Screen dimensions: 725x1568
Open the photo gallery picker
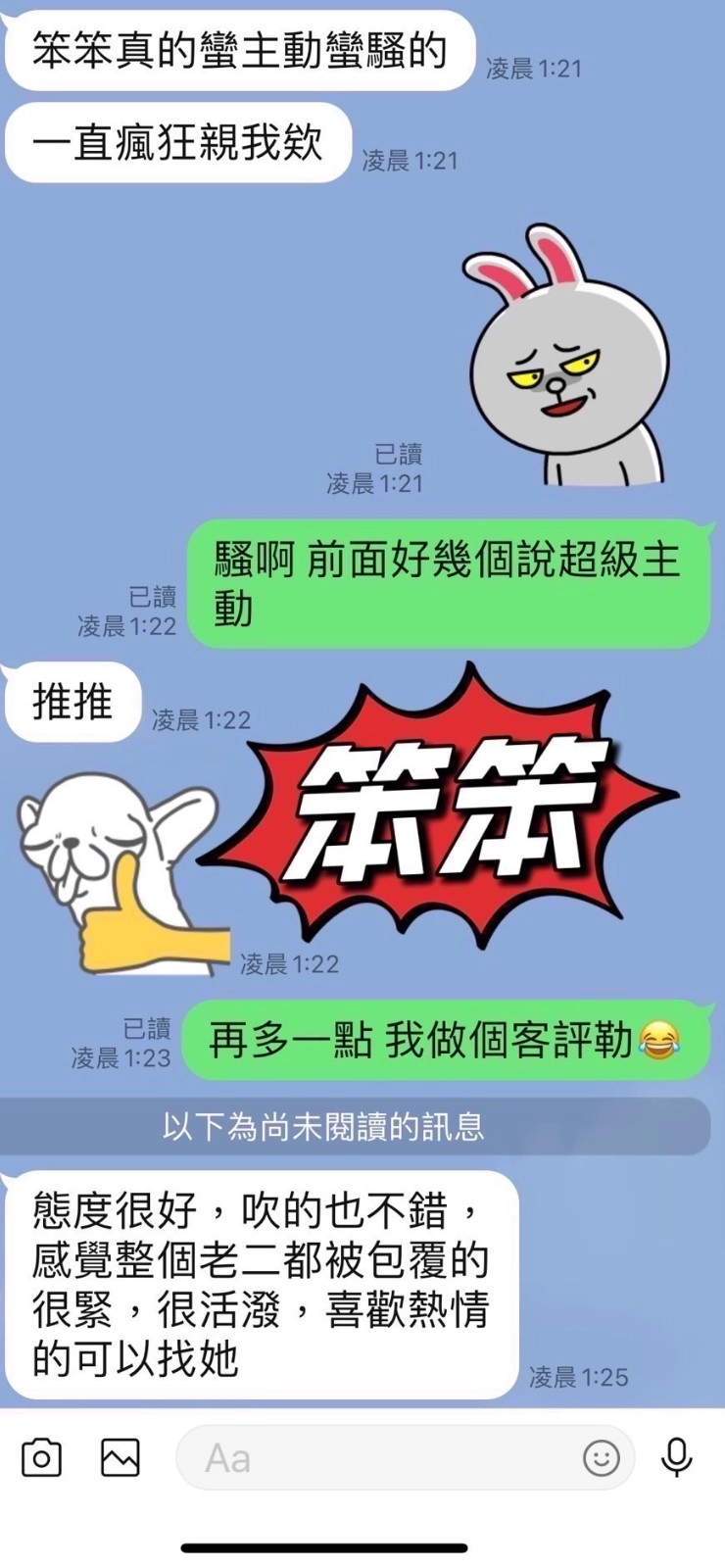tap(121, 1457)
